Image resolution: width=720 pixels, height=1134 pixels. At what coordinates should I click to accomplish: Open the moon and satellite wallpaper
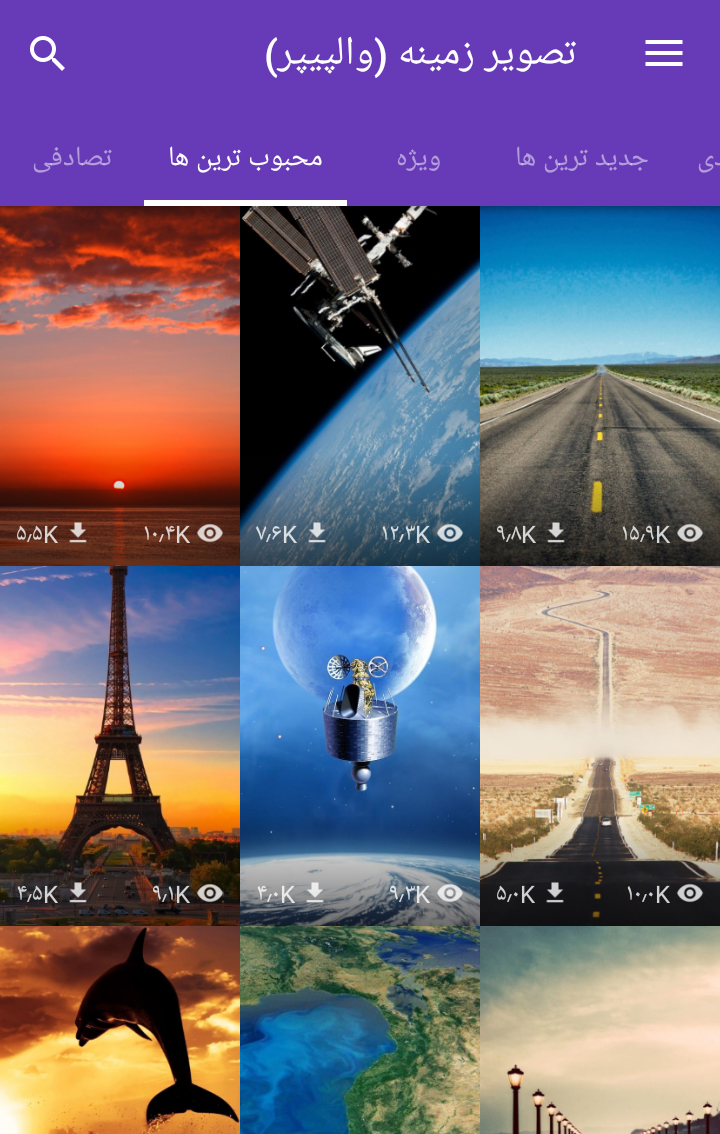[360, 730]
